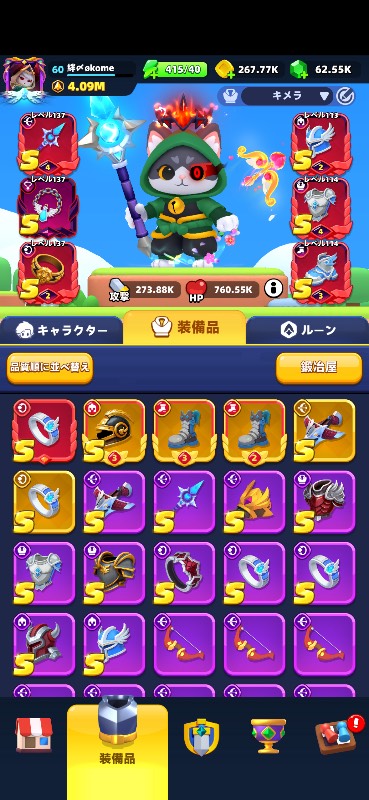The width and height of the screenshot is (369, 800).
Task: Open the tab with red notification badge
Action: click(335, 735)
